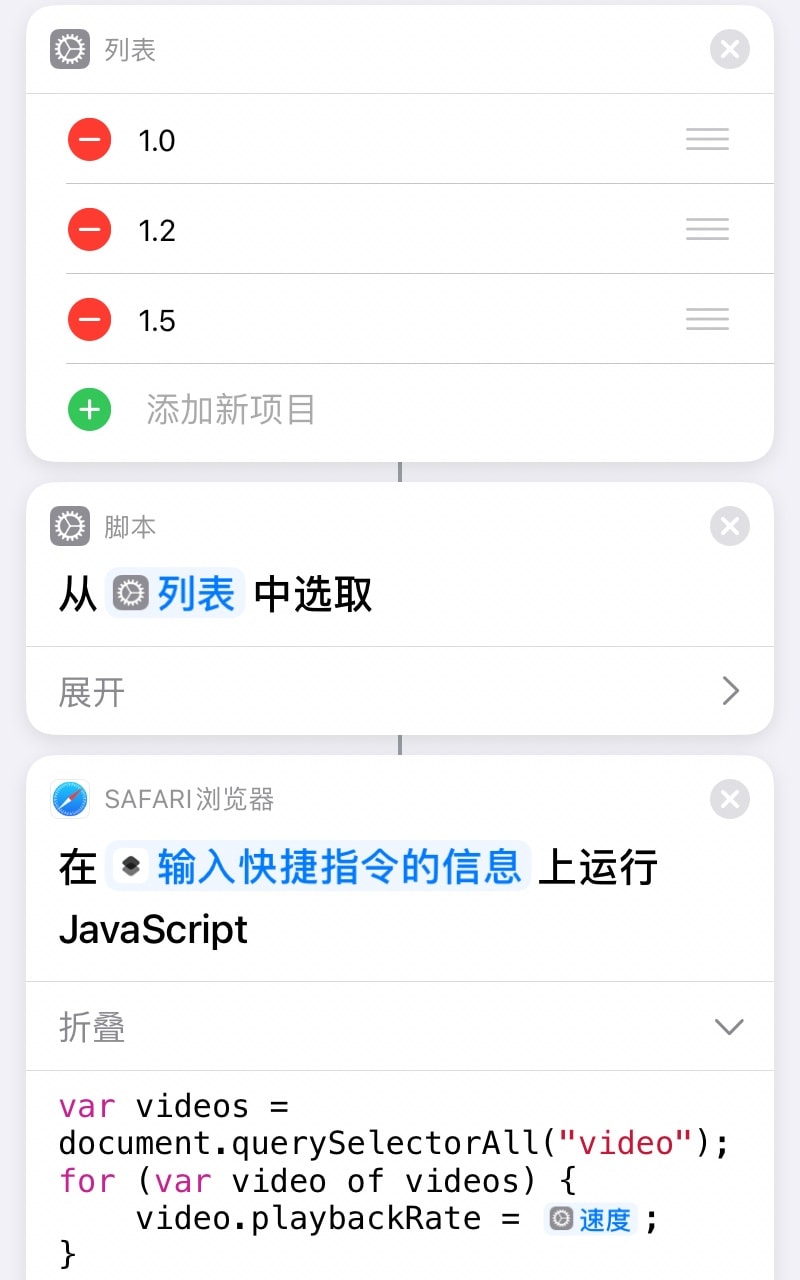Tap the 列表 variable token in 从…中选取
Viewport: 800px width, 1280px height.
[175, 594]
